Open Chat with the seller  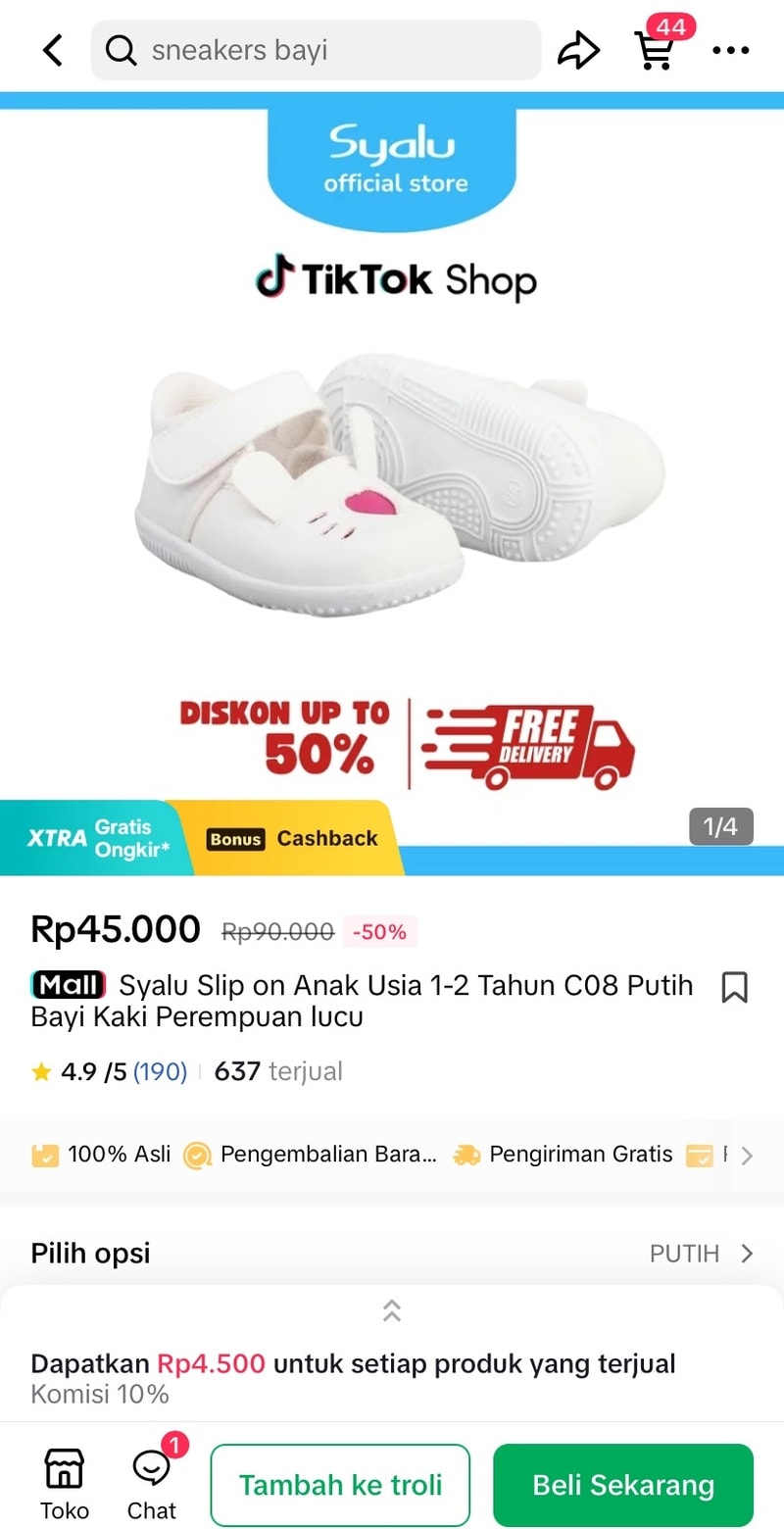pos(152,1483)
